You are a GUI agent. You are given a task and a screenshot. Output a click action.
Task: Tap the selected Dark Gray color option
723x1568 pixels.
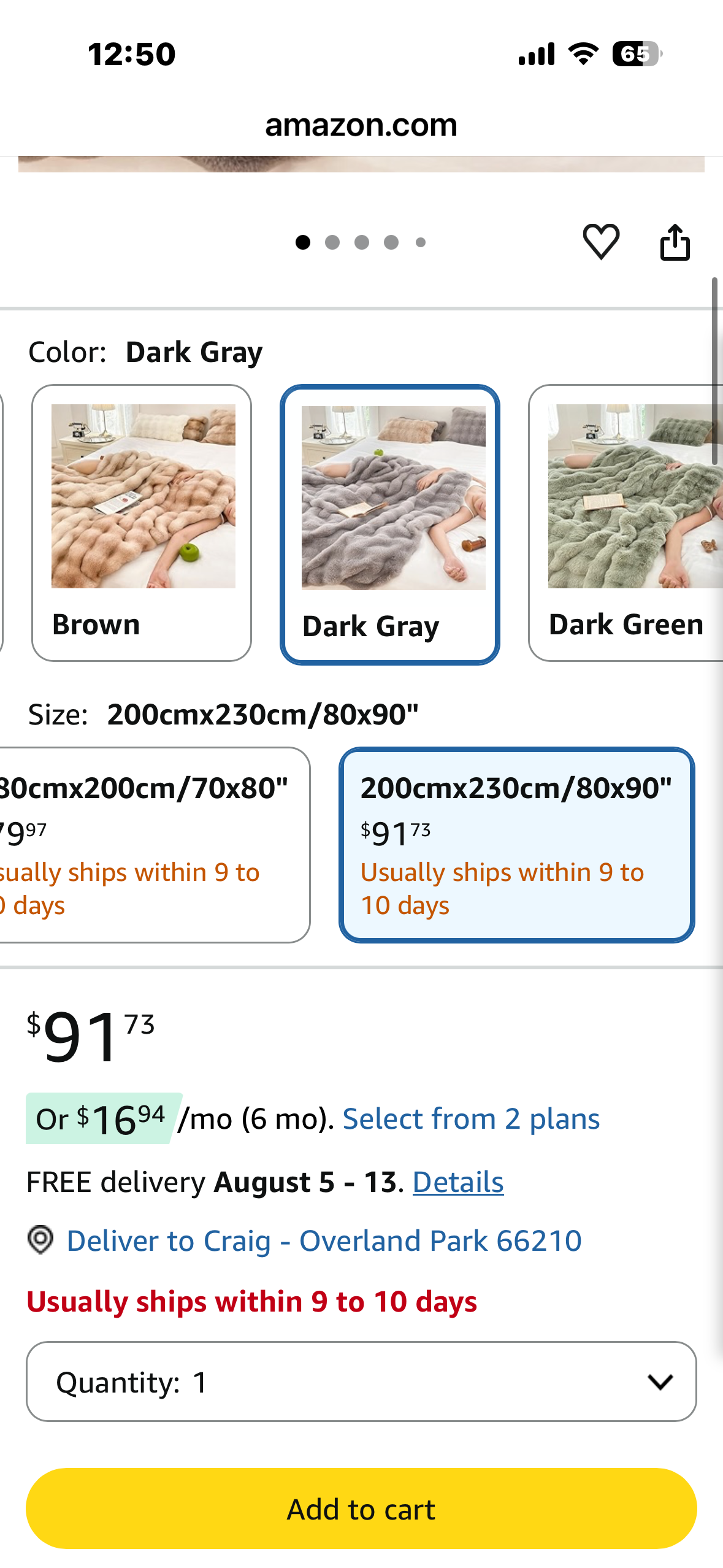pyautogui.click(x=390, y=525)
